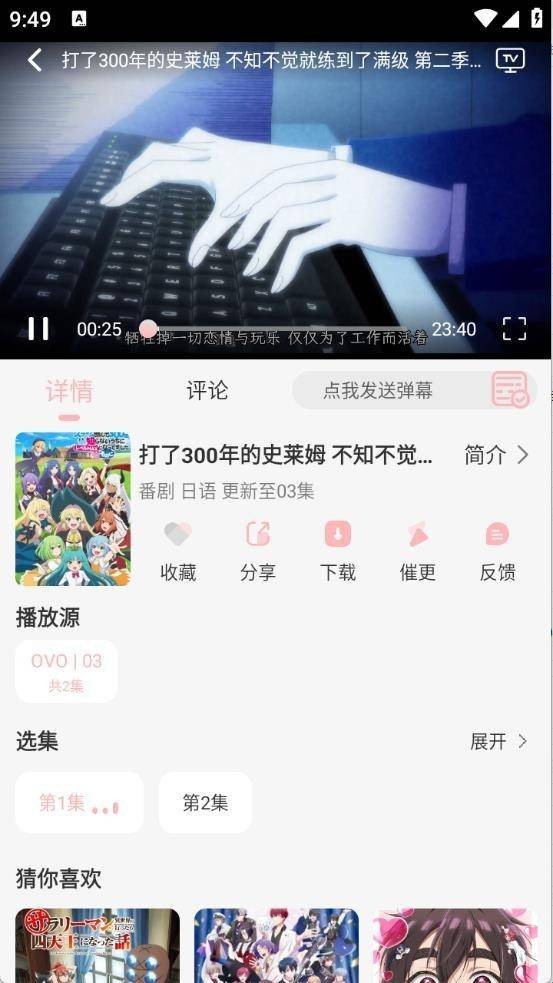Viewport: 553px width, 983px height.
Task: Select the OVO | 03 playback source
Action: (x=66, y=671)
